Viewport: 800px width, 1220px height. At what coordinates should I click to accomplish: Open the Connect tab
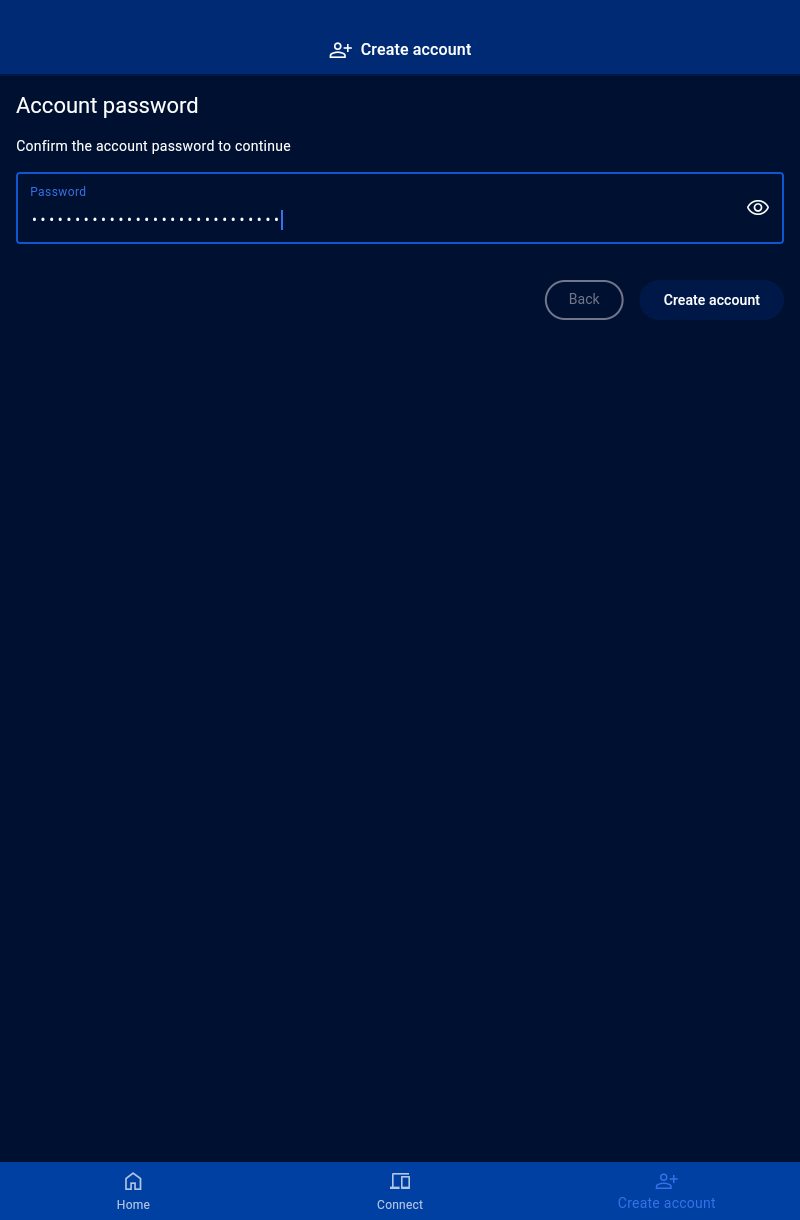click(x=400, y=1191)
